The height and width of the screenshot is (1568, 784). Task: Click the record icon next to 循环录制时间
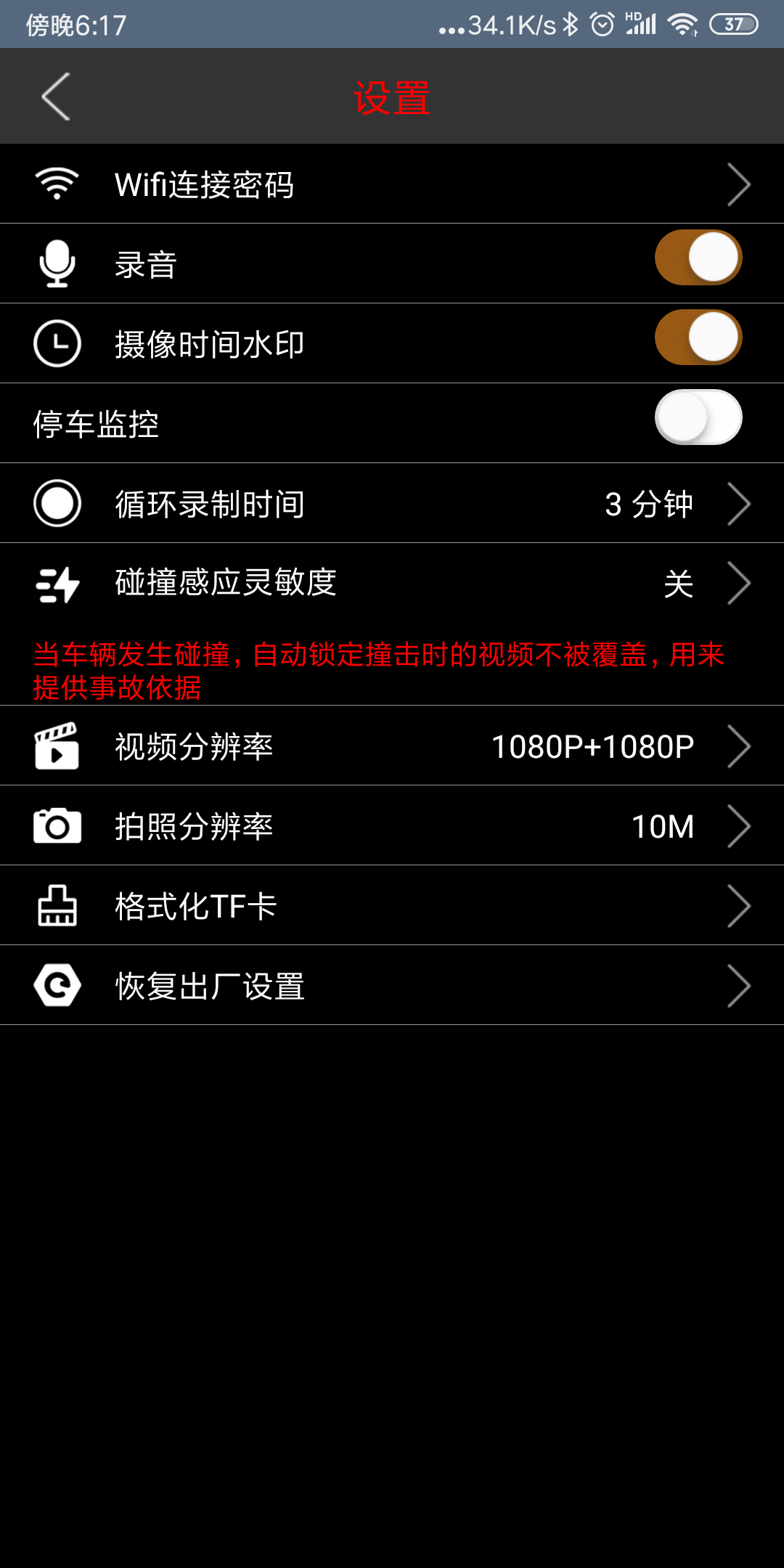(x=57, y=502)
